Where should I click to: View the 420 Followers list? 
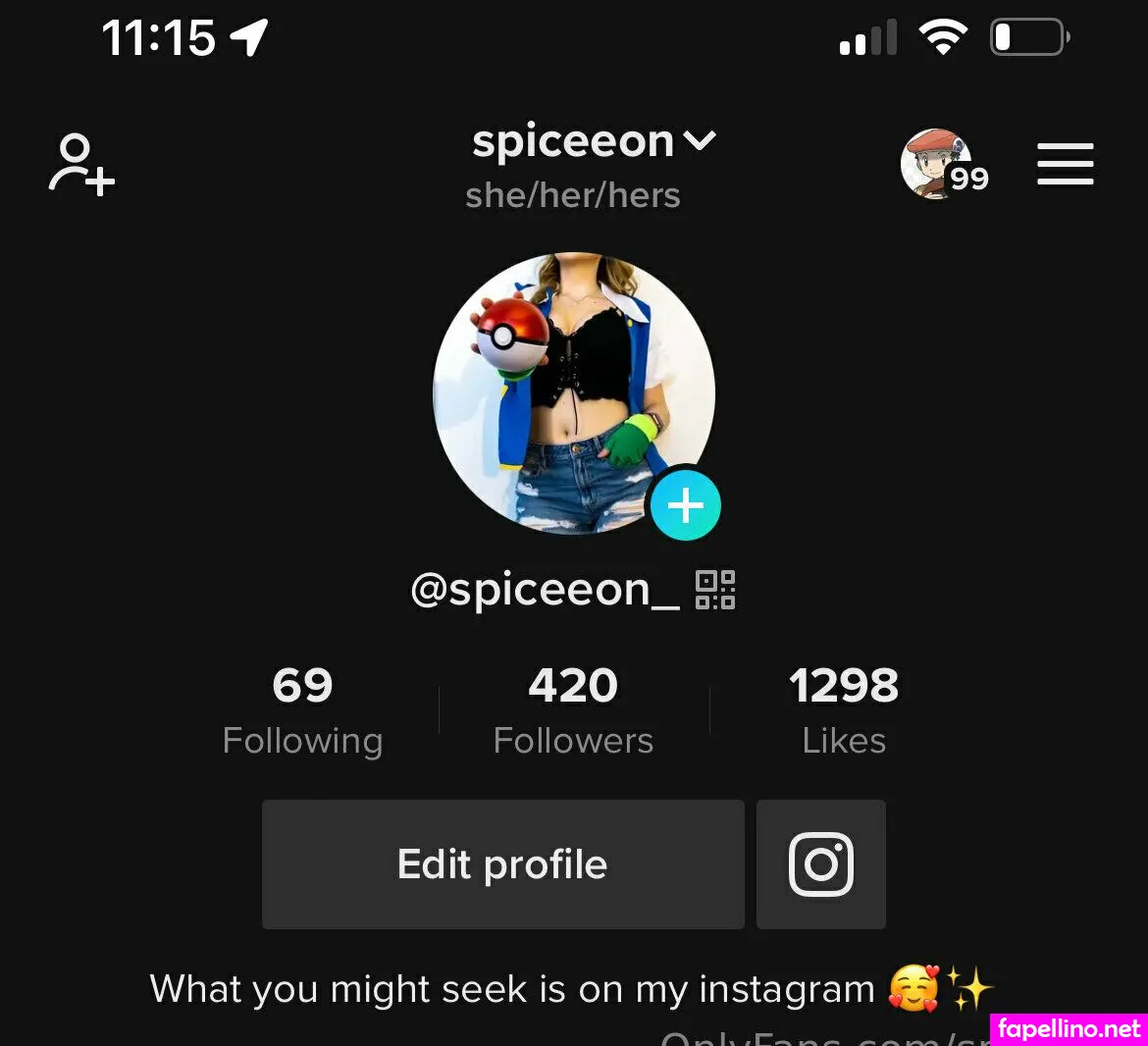[573, 710]
